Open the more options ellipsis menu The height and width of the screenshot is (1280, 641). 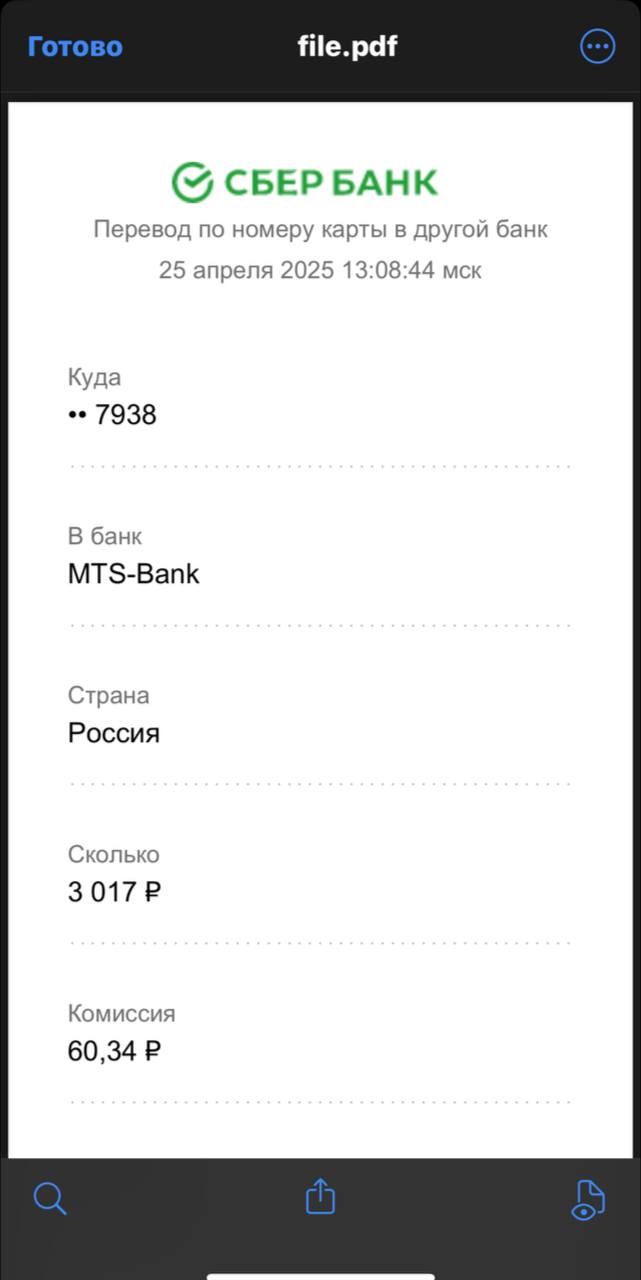[x=597, y=46]
